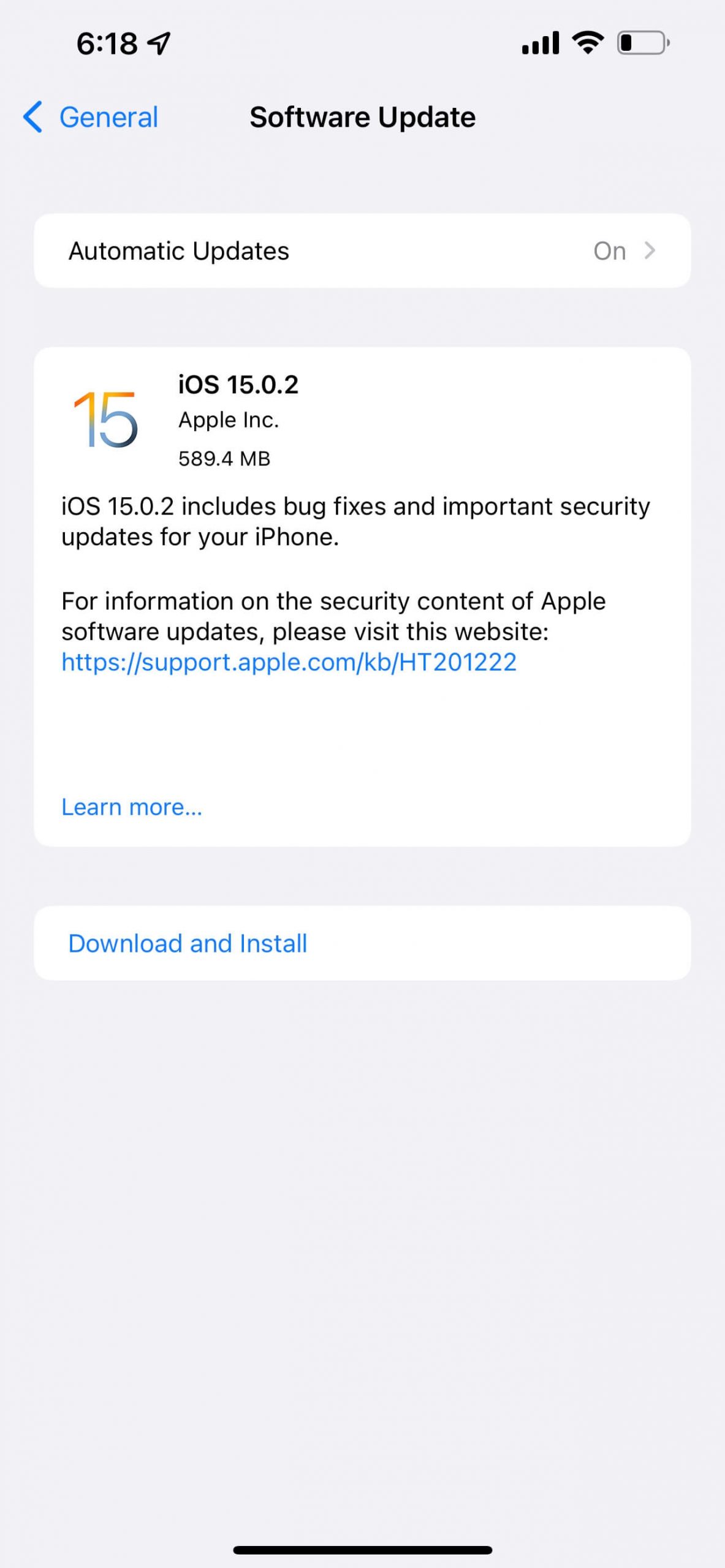Tap Download and Install
This screenshot has width=725, height=1568.
(188, 943)
